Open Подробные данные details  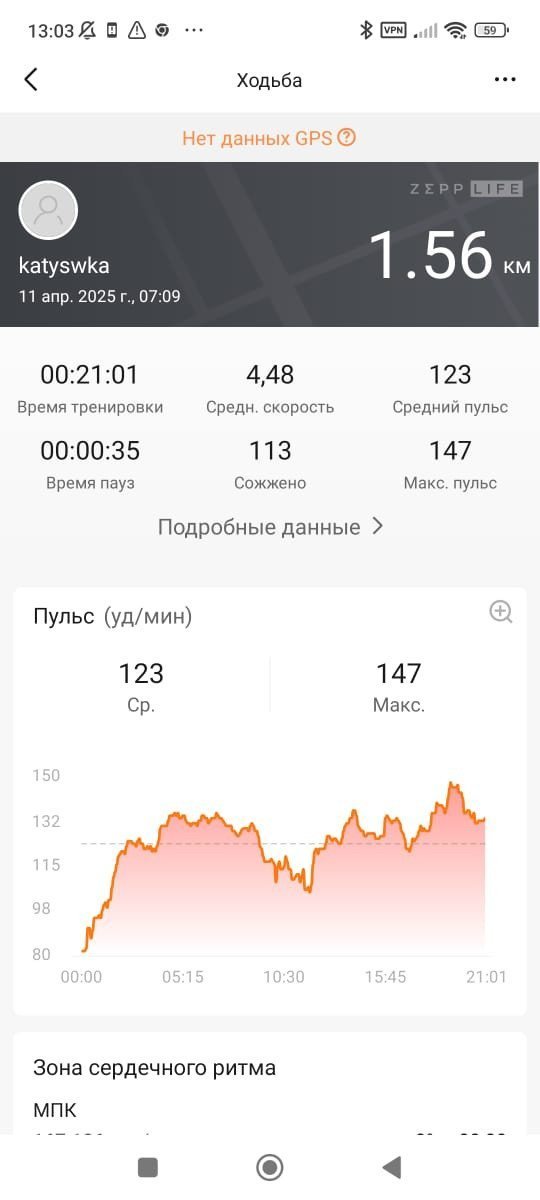tap(270, 527)
